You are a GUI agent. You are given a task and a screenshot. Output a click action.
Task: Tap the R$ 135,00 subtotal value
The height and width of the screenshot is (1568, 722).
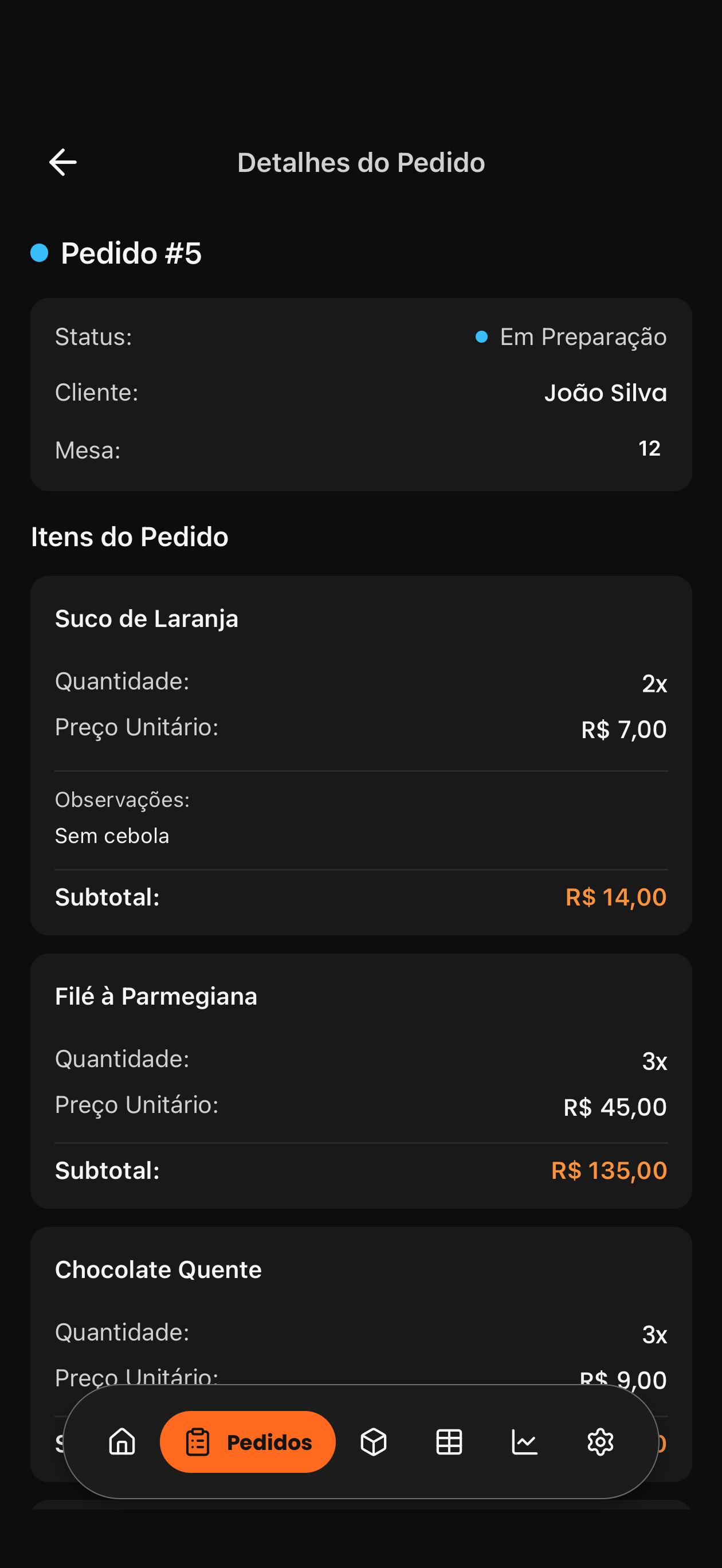pos(609,1169)
